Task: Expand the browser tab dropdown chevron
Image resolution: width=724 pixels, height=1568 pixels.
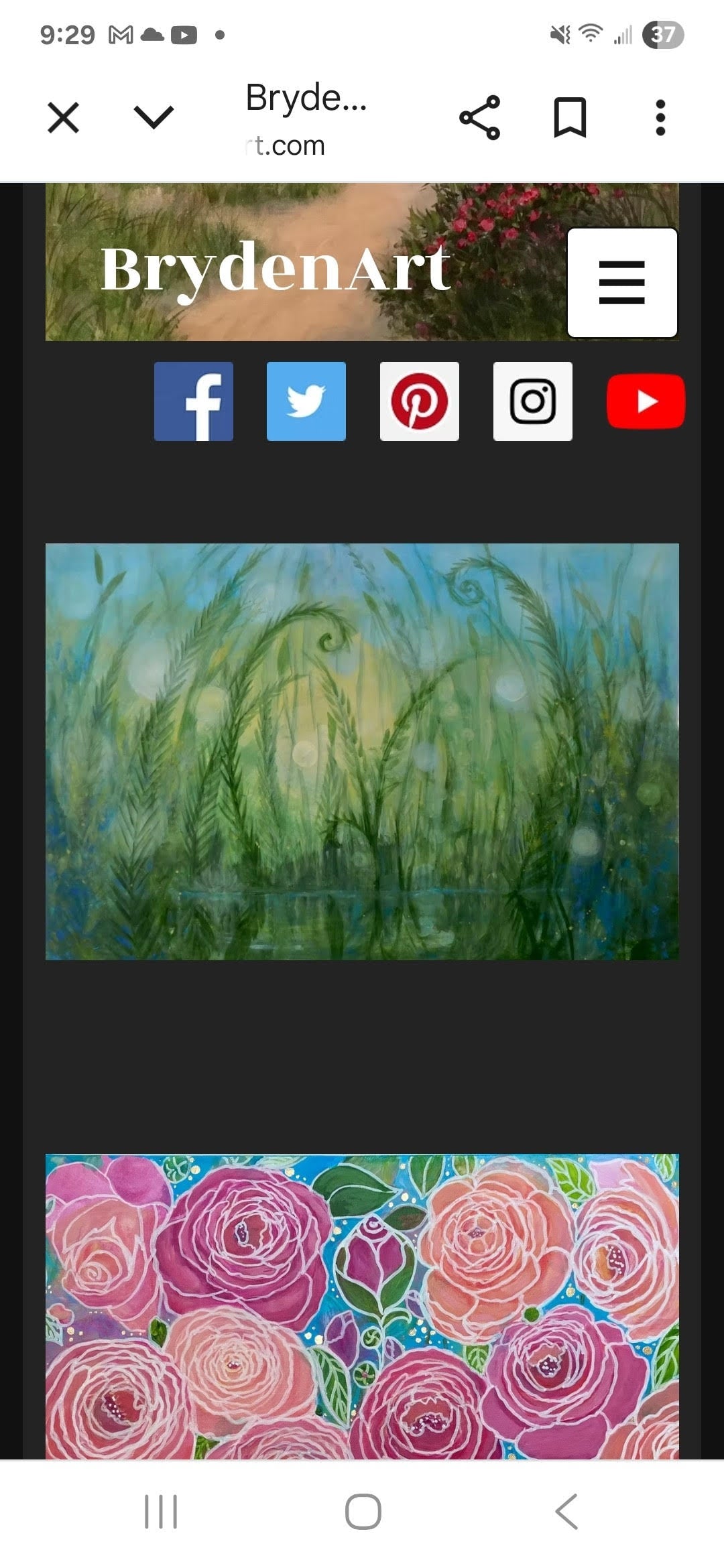Action: tap(154, 117)
